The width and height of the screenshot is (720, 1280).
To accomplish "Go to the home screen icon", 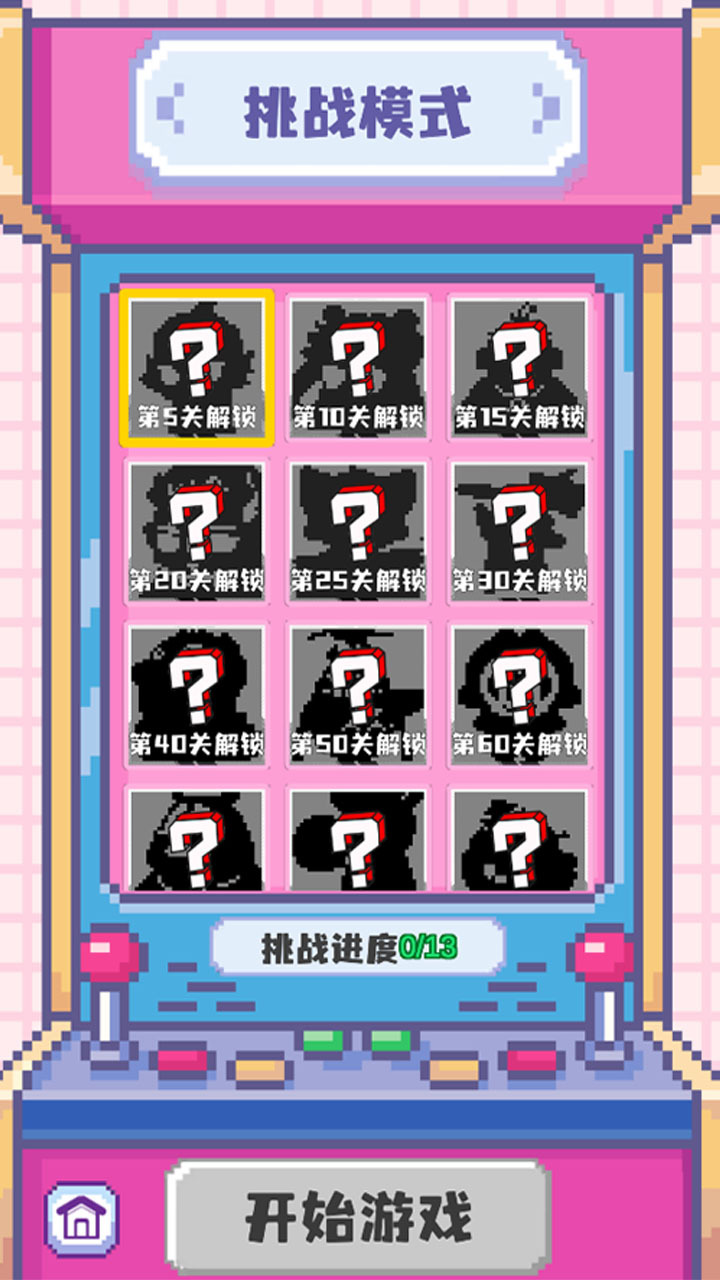I will (81, 1217).
